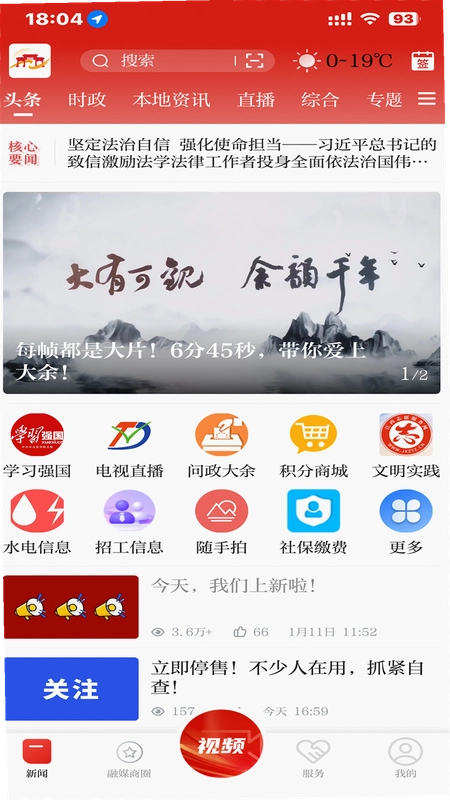Open the 专题 tab
The width and height of the screenshot is (450, 800).
click(x=384, y=99)
